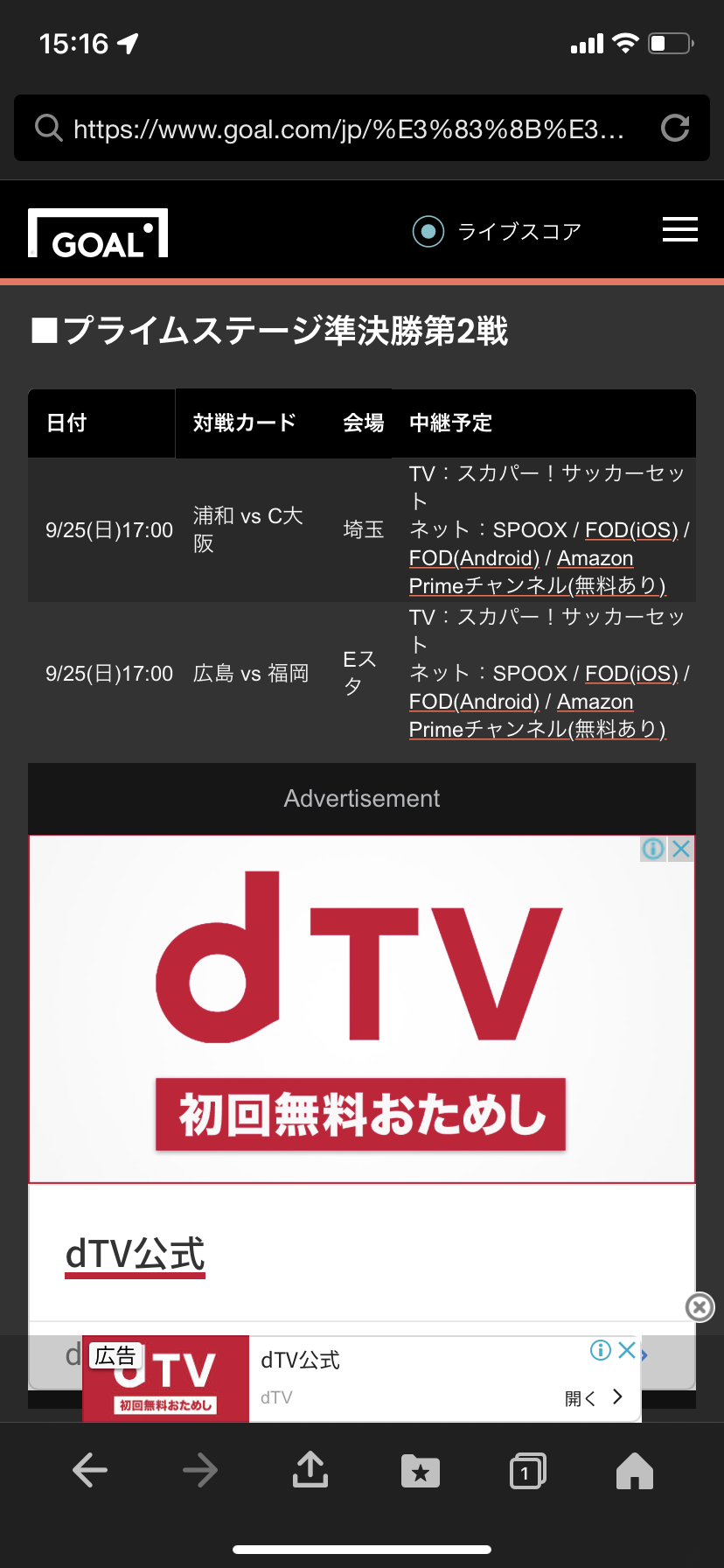This screenshot has height=1568, width=724.
Task: Open the large dTV advertisement banner
Action: point(362,1009)
